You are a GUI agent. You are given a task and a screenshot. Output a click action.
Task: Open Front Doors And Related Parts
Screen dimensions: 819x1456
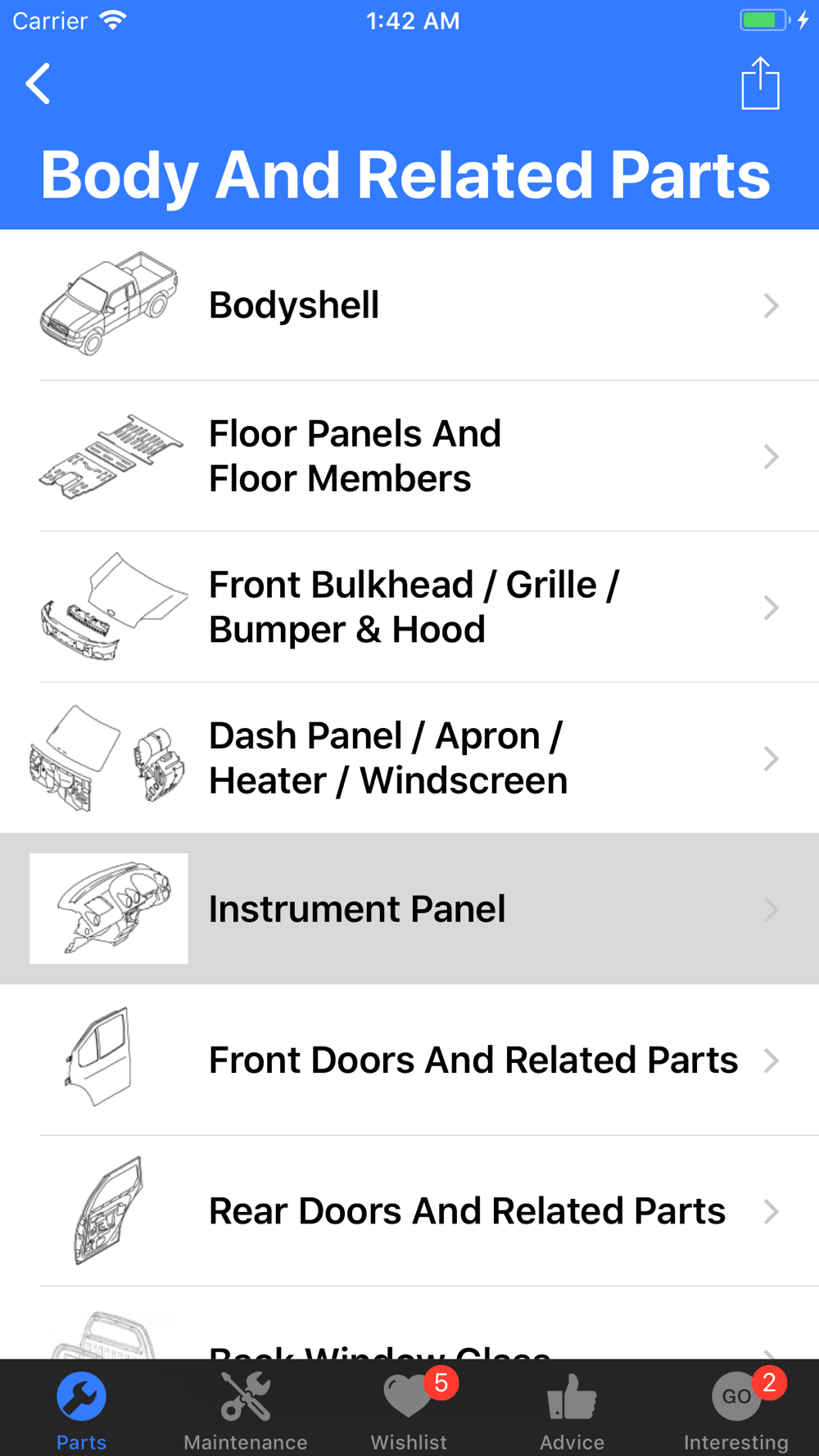point(409,1060)
